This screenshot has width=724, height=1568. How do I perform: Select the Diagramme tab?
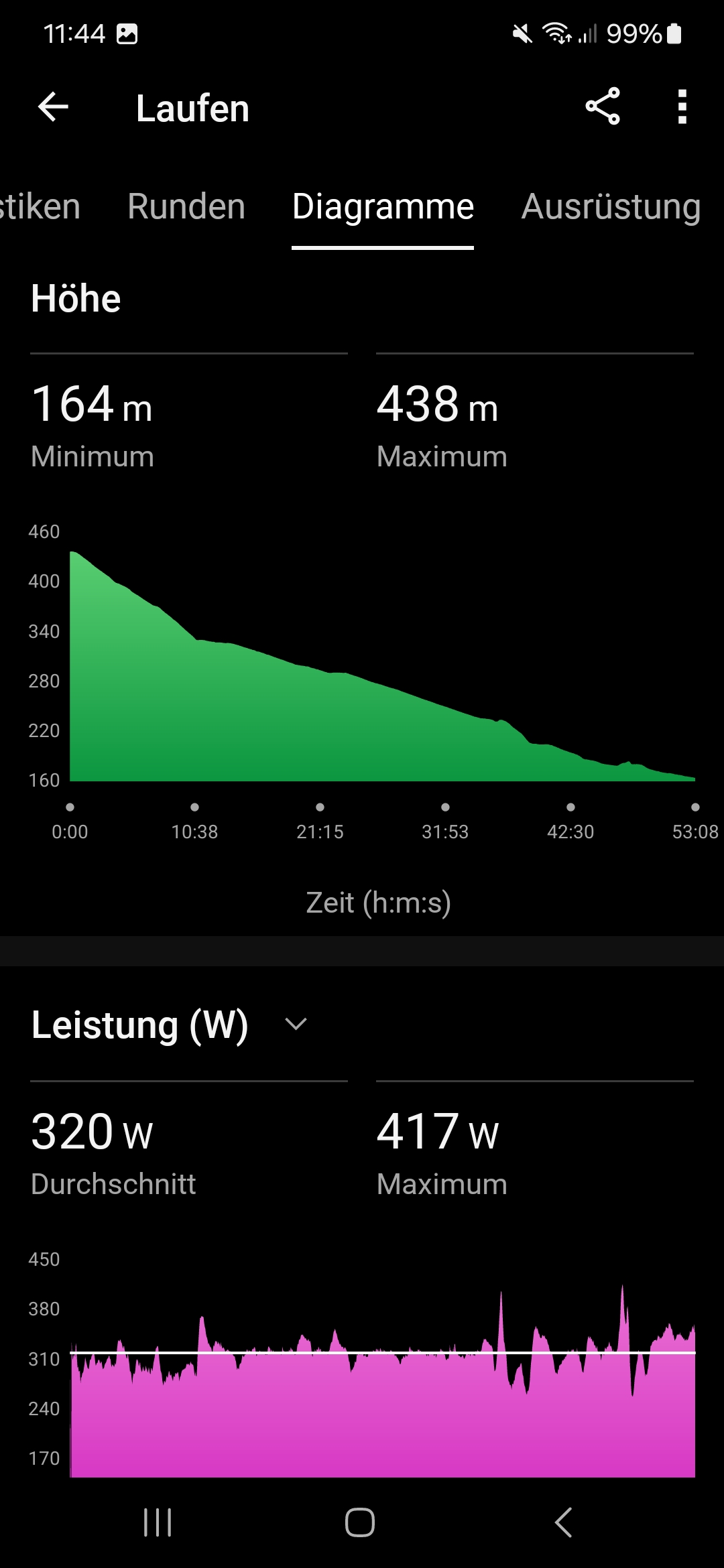(x=383, y=206)
